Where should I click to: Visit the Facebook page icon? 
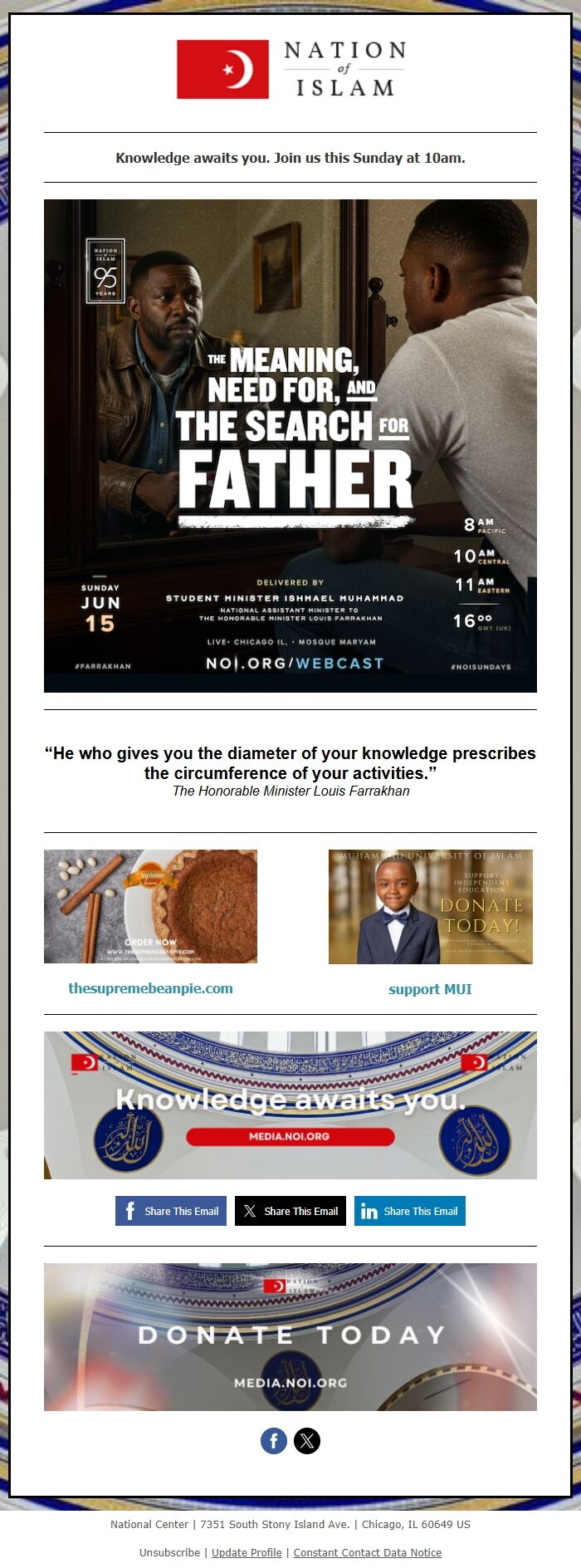click(x=274, y=1441)
